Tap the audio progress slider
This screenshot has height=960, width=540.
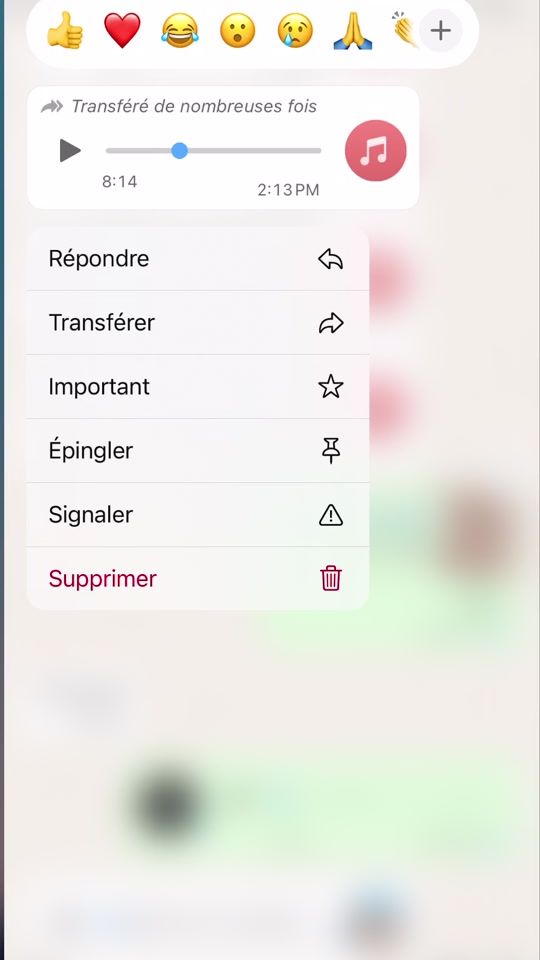[213, 151]
